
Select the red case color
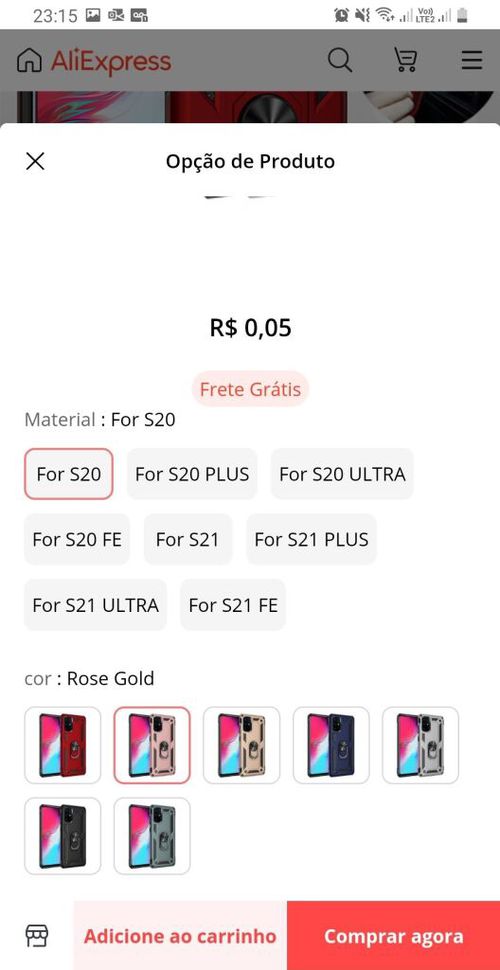62,745
